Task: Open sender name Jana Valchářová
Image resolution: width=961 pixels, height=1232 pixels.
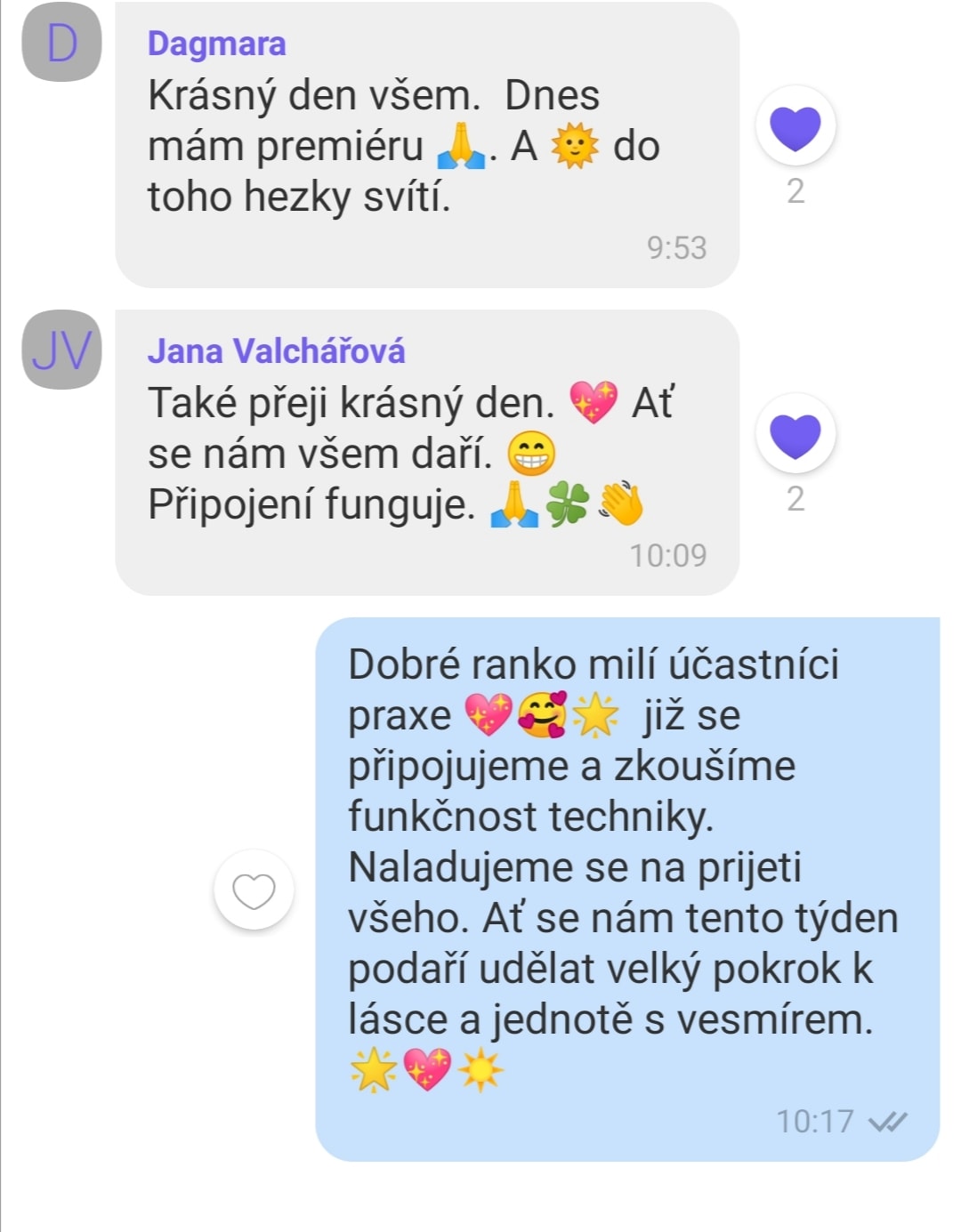Action: click(x=276, y=351)
